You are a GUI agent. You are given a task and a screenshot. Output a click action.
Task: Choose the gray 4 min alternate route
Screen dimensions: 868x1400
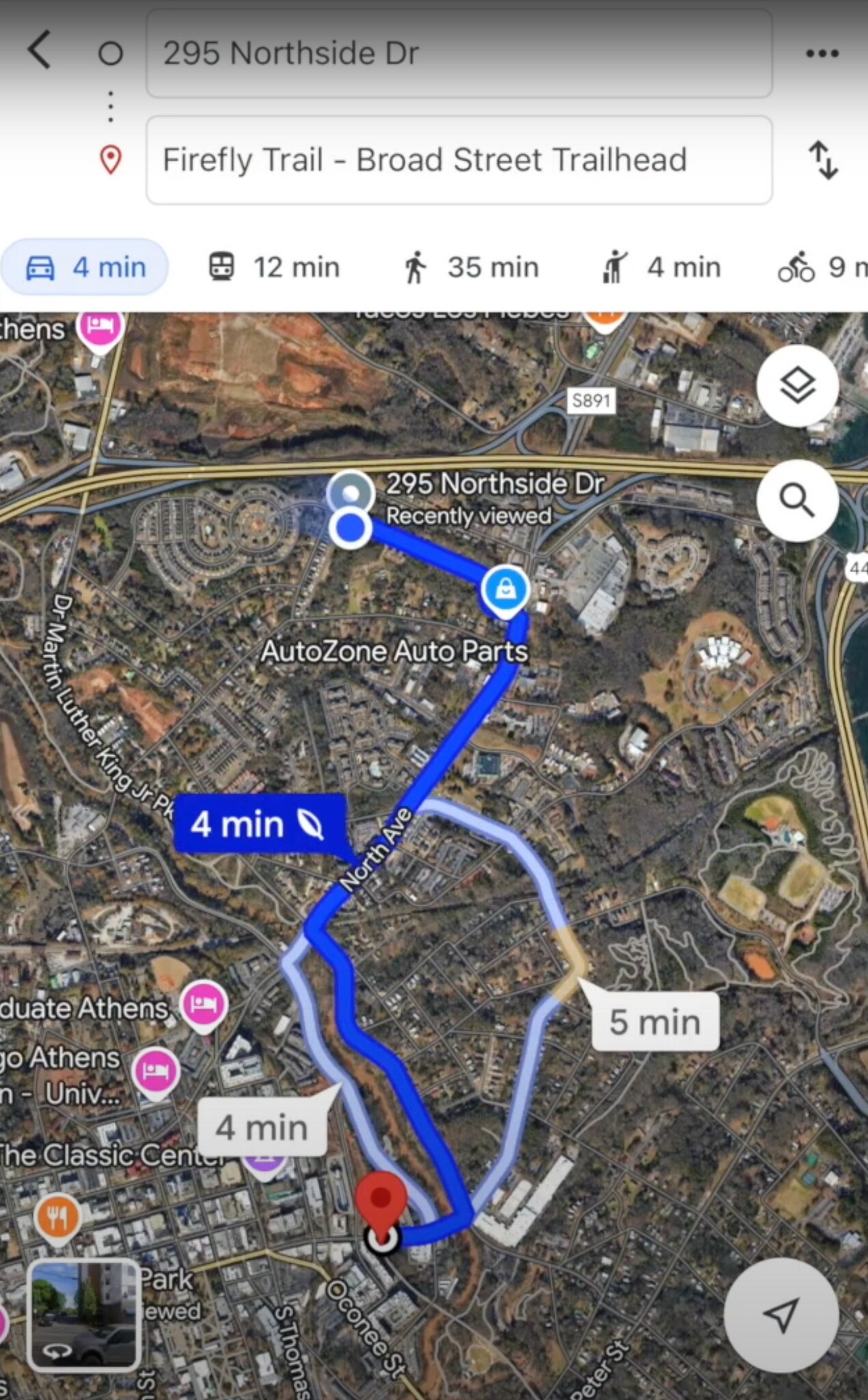(262, 1127)
